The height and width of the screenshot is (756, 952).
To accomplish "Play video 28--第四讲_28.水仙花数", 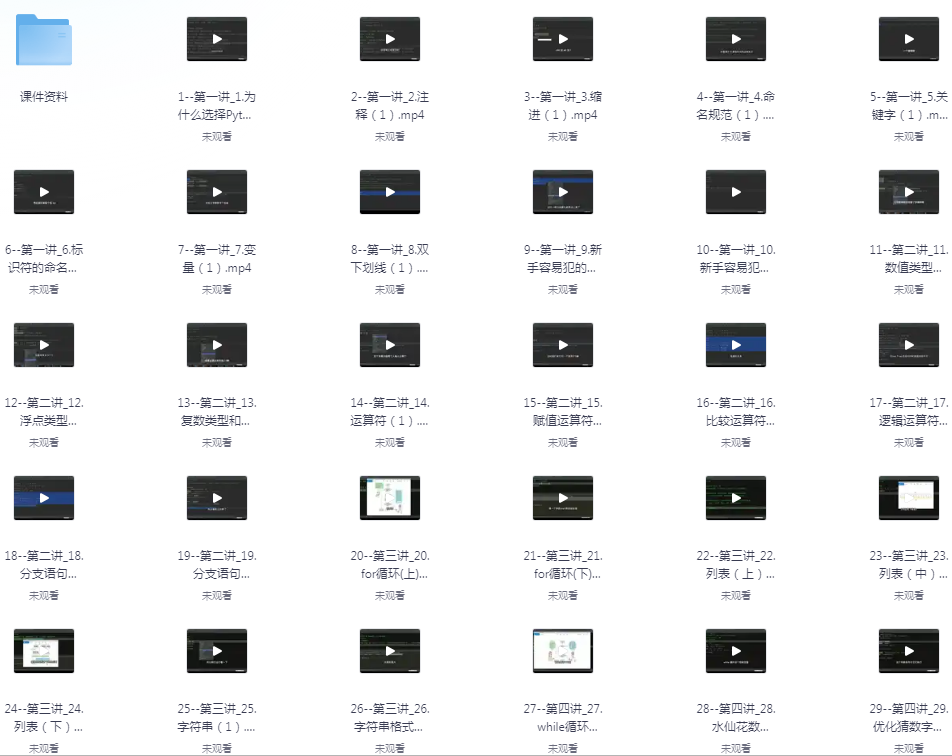I will (736, 651).
